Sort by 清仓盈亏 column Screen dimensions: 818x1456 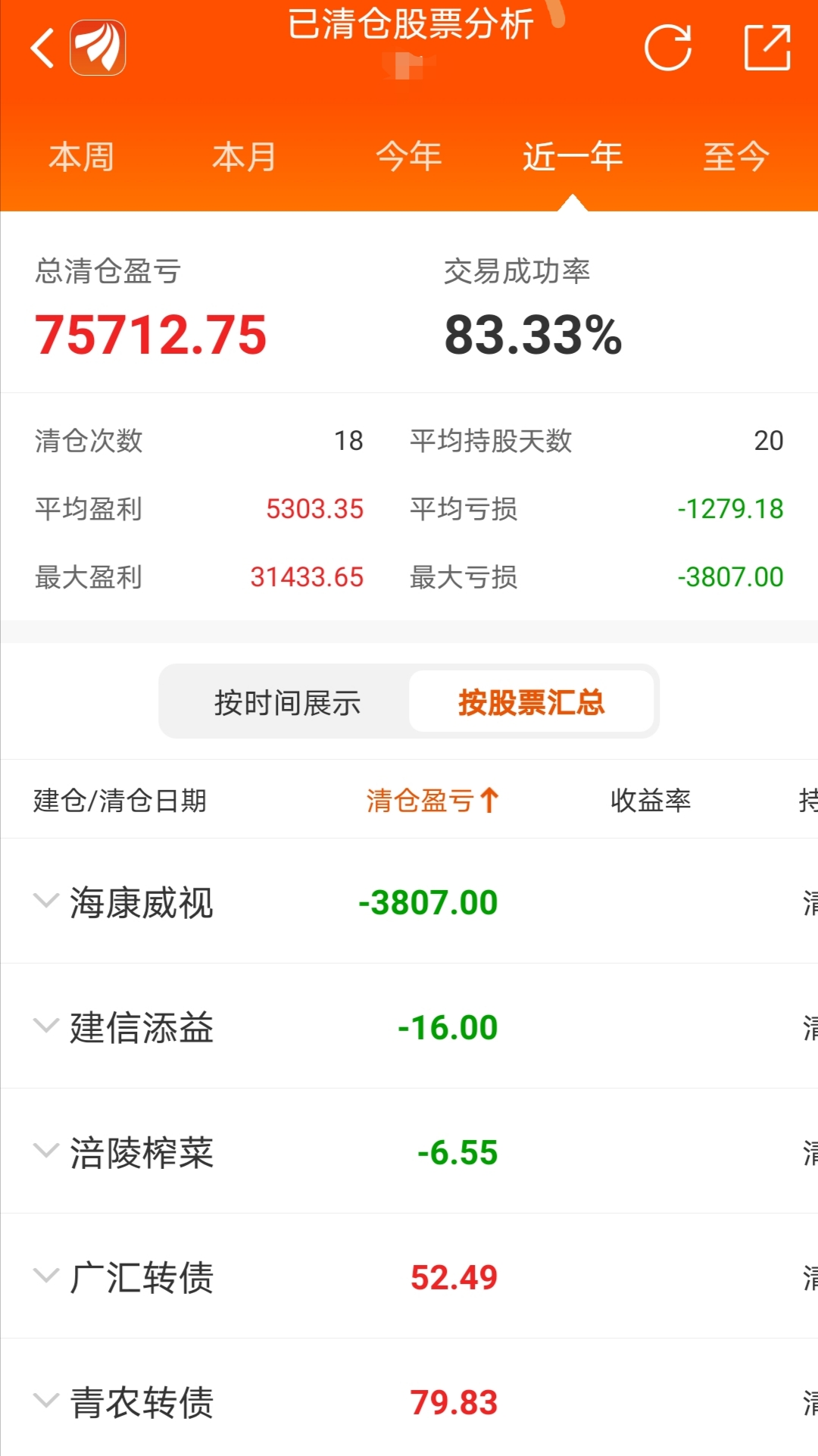click(x=432, y=800)
